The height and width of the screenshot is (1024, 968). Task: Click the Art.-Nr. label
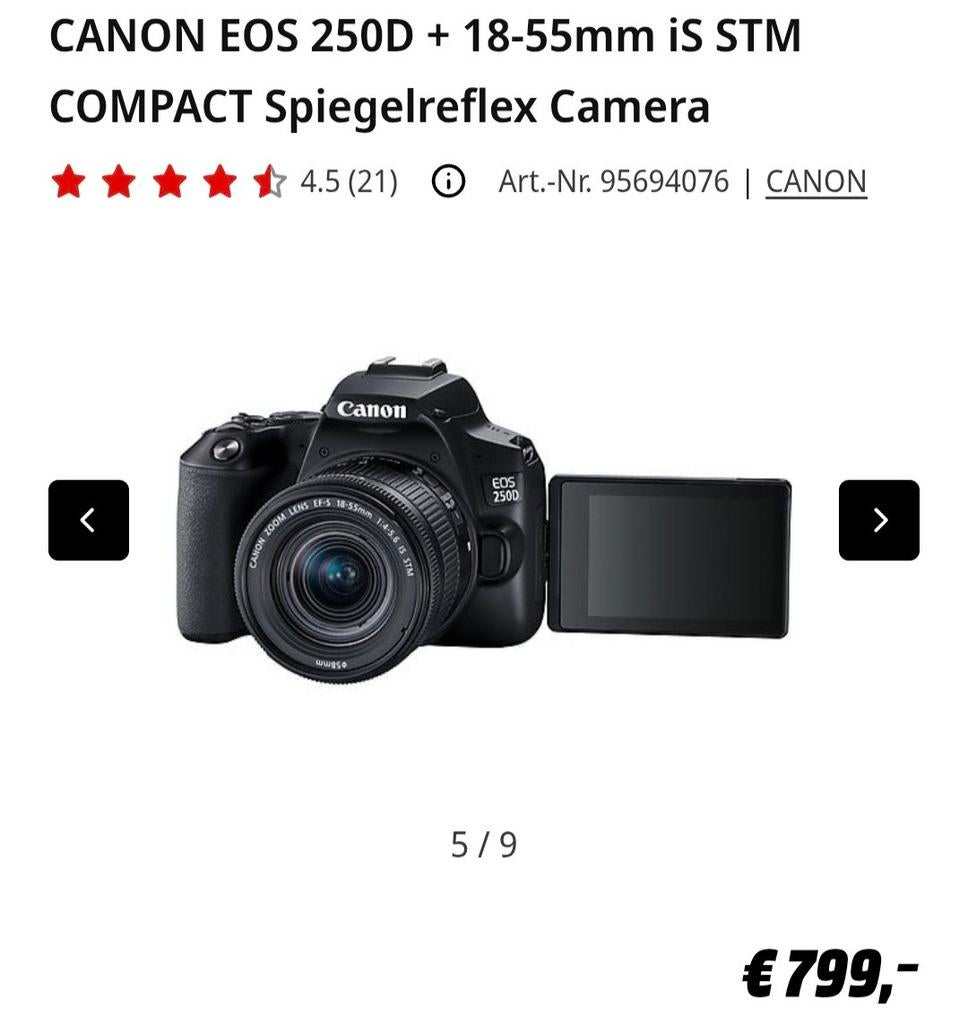545,182
